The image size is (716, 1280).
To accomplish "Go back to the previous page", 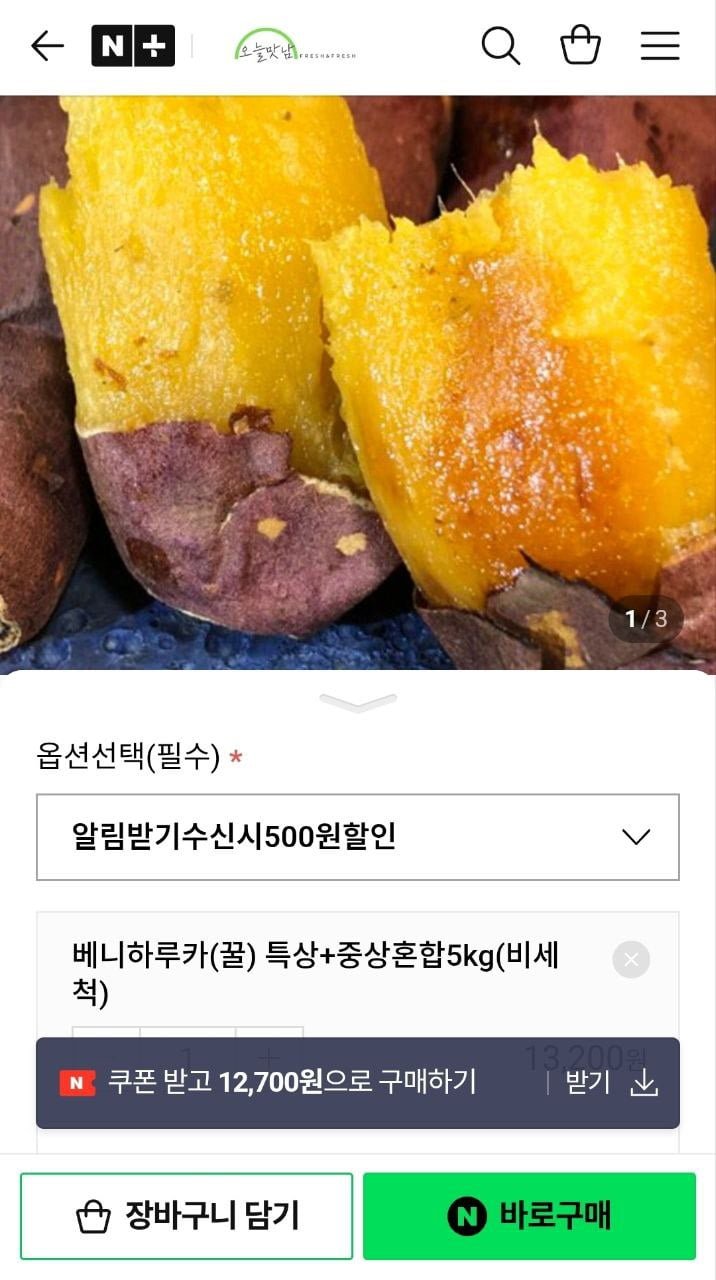I will pyautogui.click(x=47, y=46).
